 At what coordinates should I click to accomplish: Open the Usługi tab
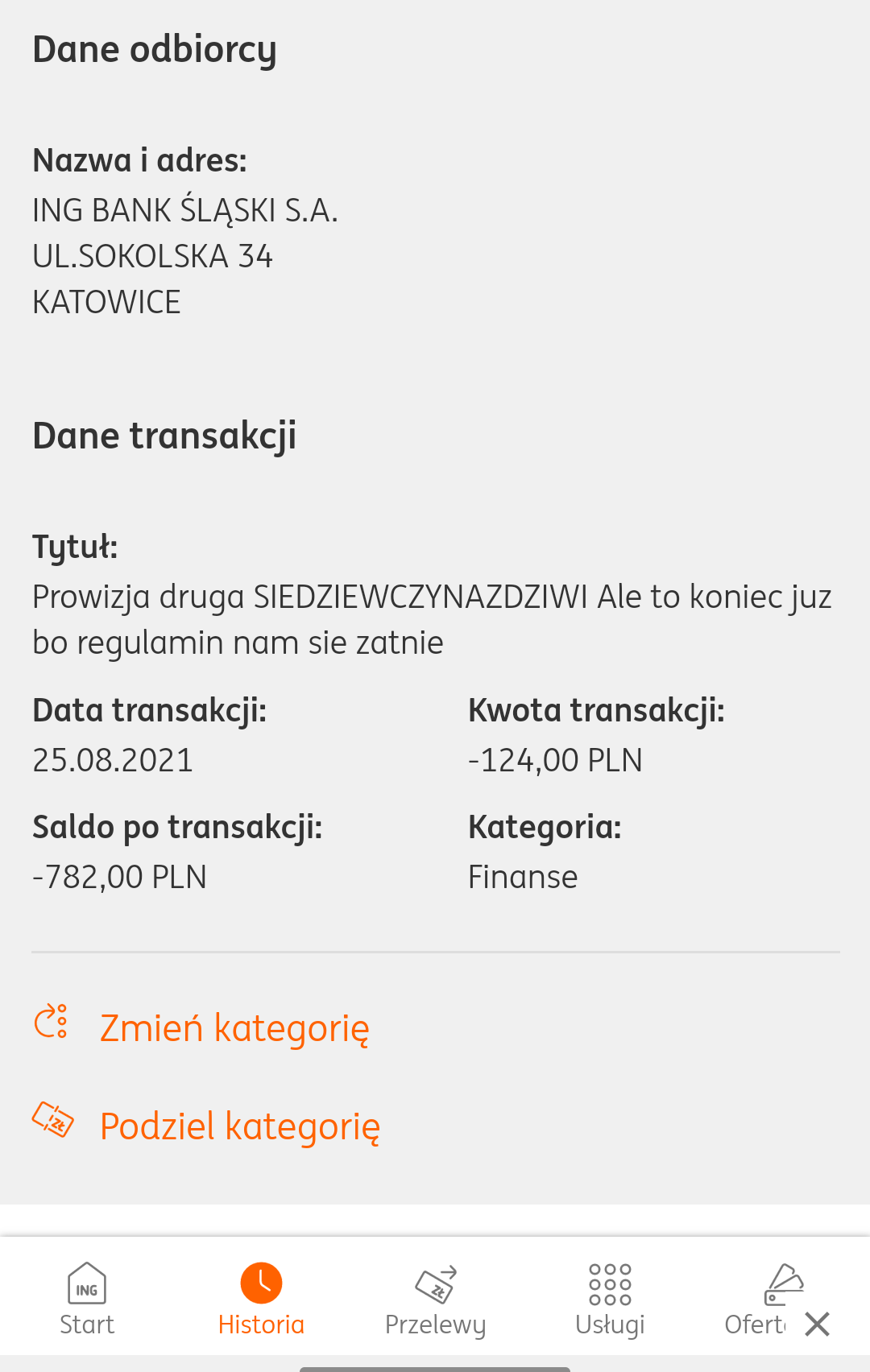pyautogui.click(x=610, y=1299)
